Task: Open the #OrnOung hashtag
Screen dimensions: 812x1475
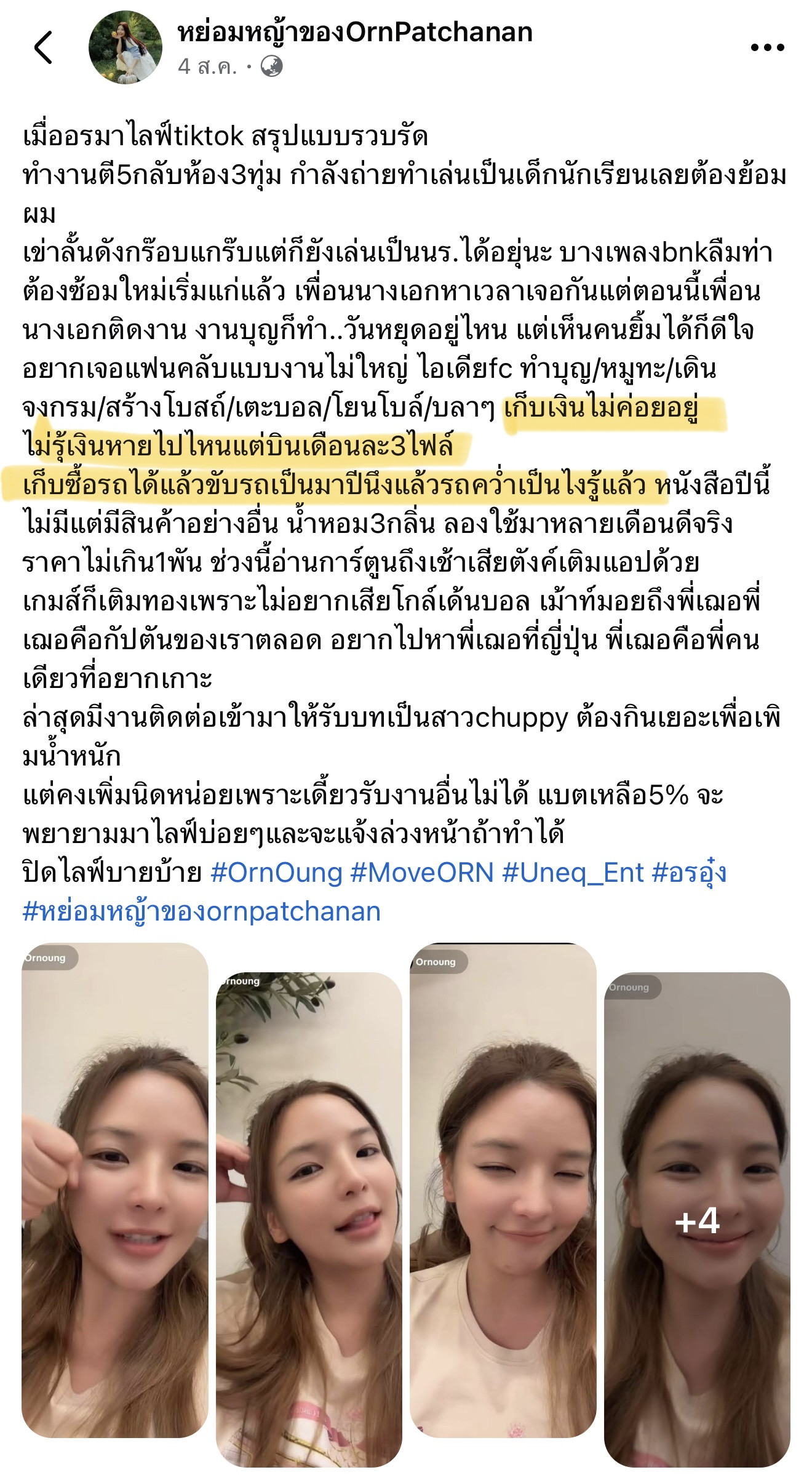Action: [276, 873]
